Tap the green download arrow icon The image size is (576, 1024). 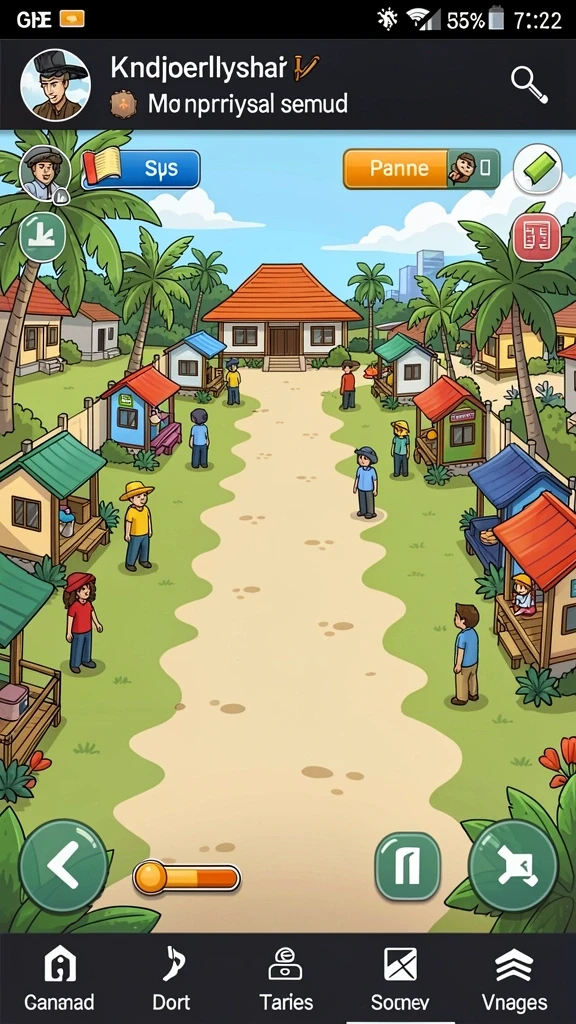(x=42, y=237)
